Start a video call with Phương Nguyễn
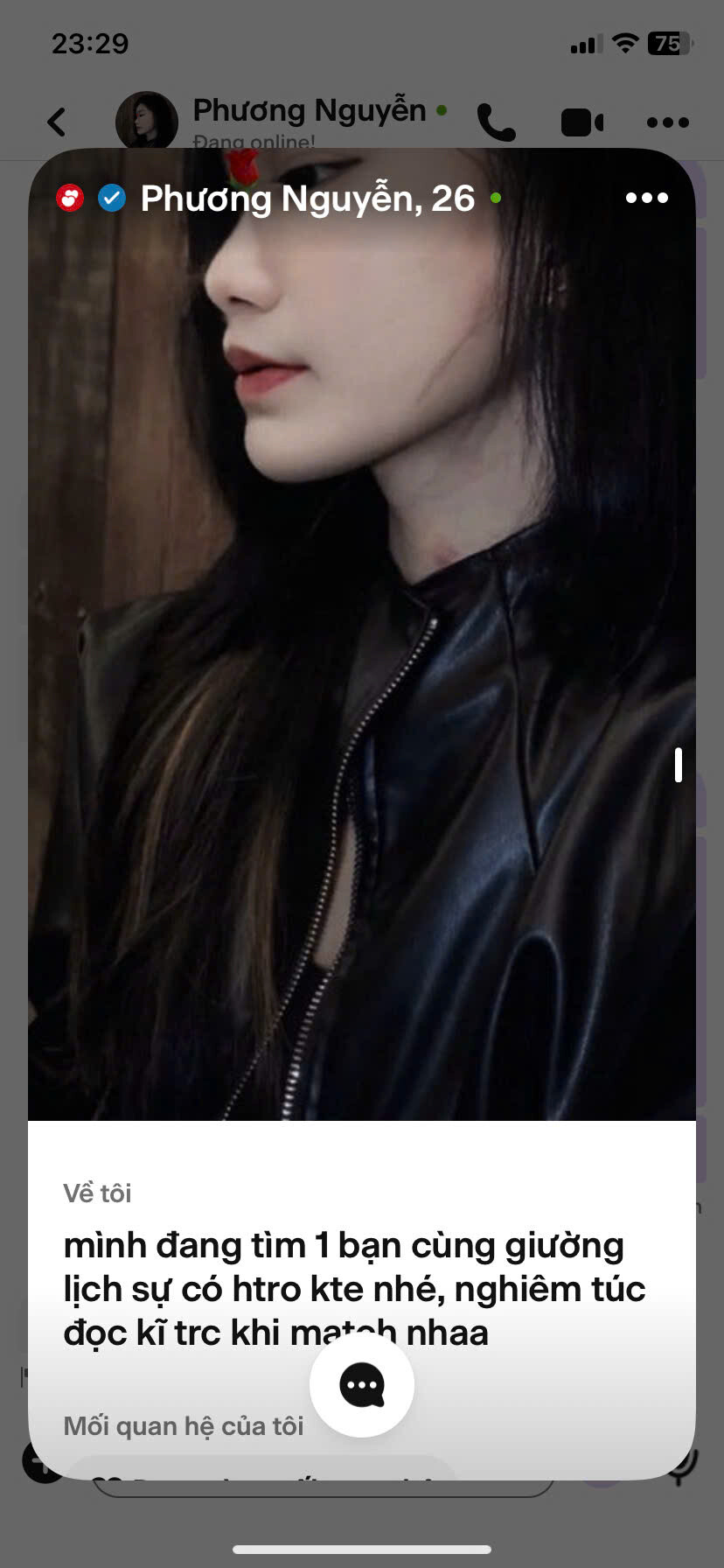 581,122
